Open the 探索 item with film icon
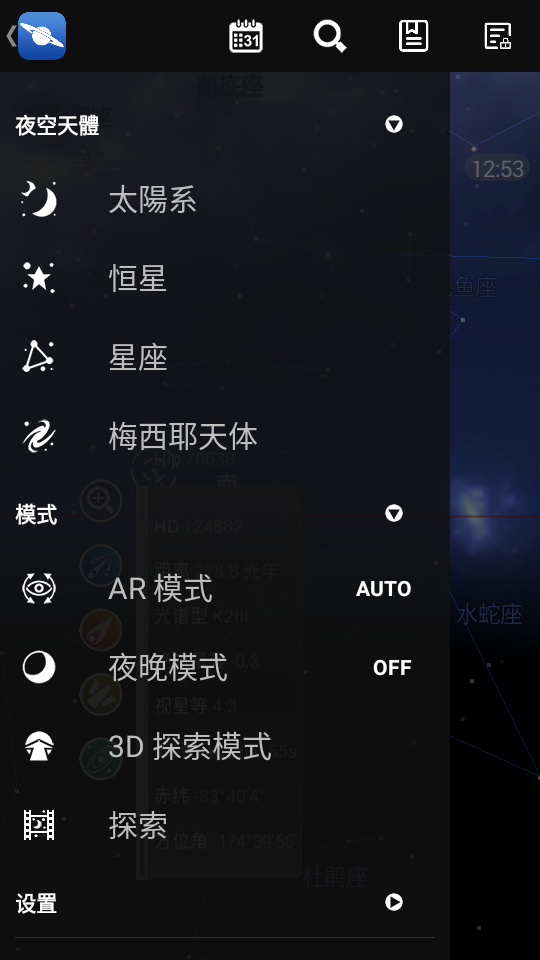 click(x=225, y=825)
